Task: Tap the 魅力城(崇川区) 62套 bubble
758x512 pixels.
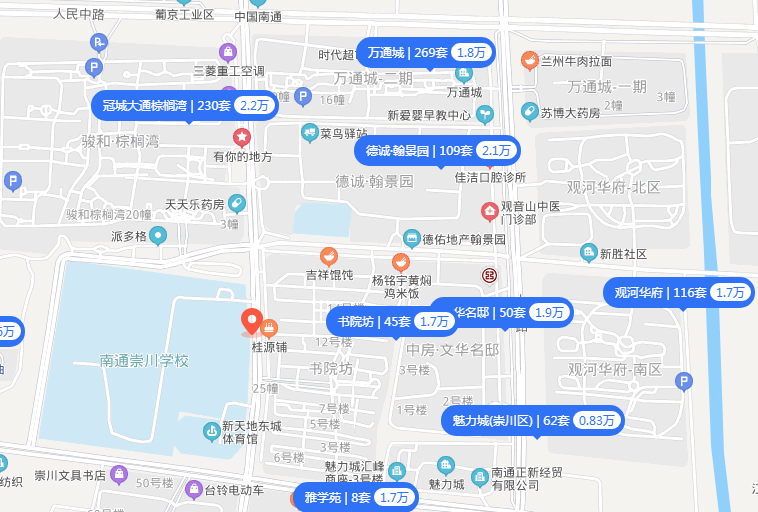Action: (532, 420)
